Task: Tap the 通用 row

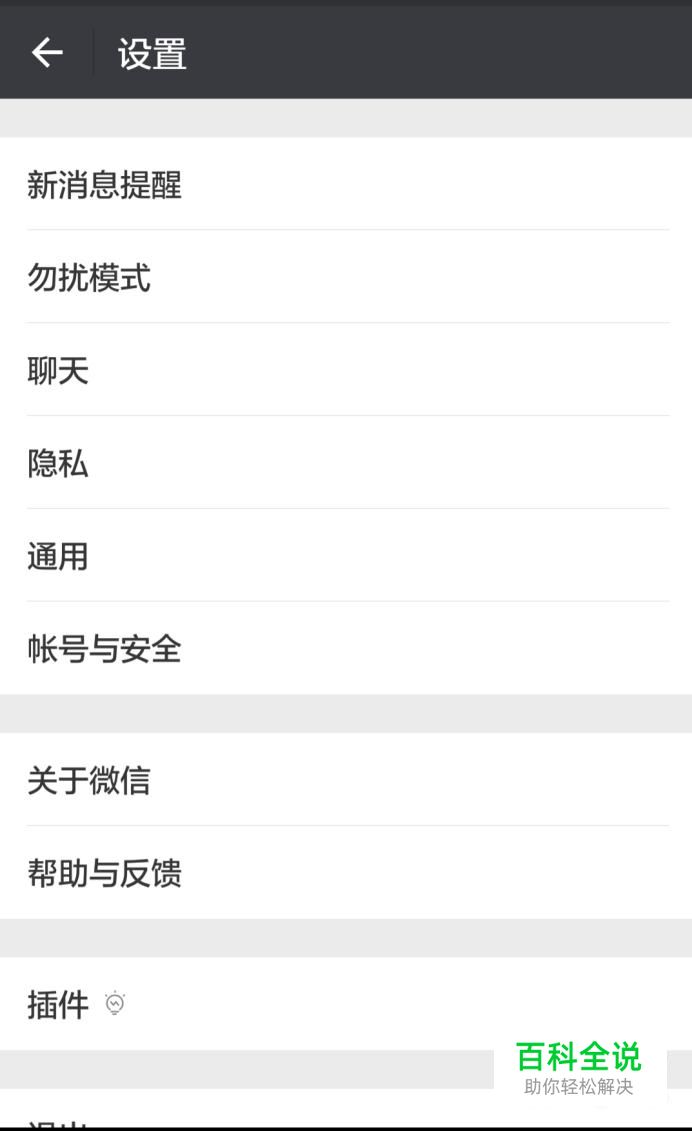Action: [x=346, y=555]
